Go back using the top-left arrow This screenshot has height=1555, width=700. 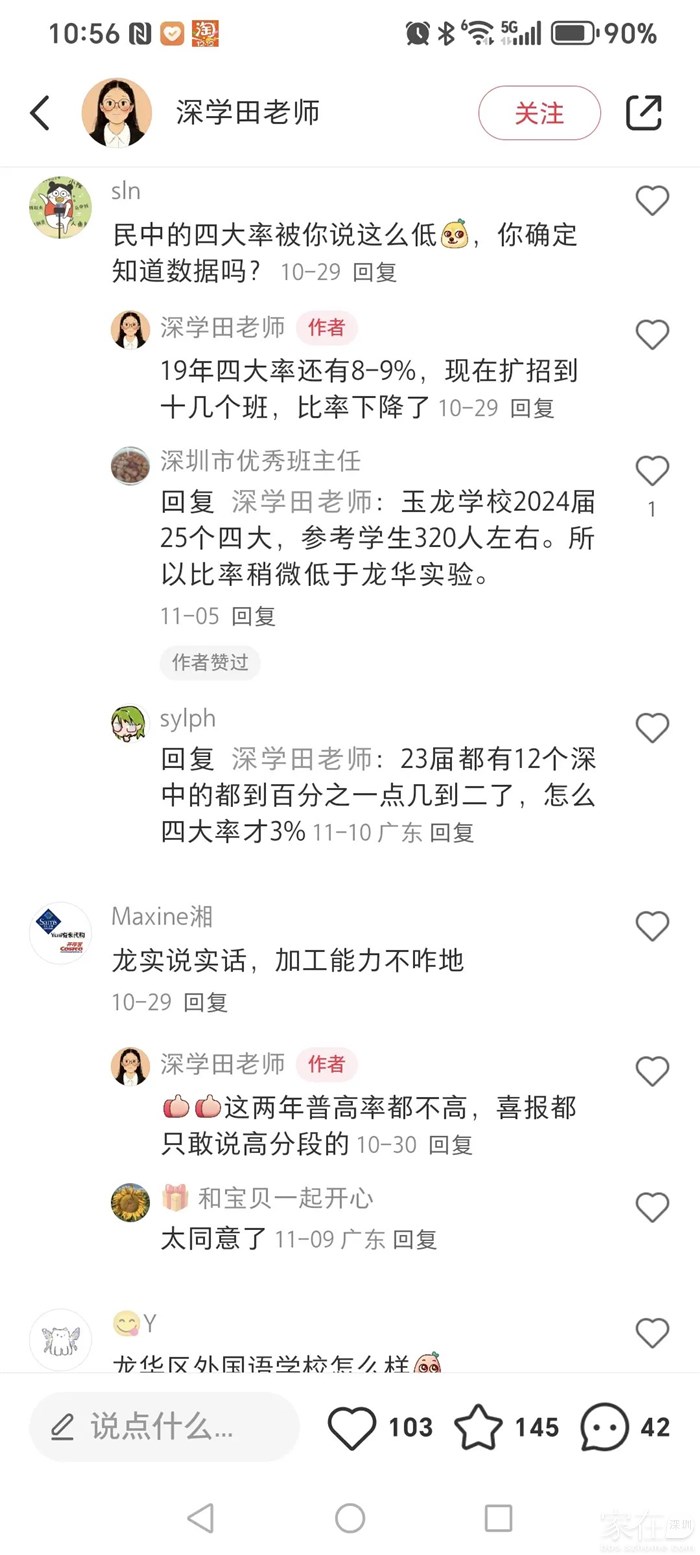[40, 113]
